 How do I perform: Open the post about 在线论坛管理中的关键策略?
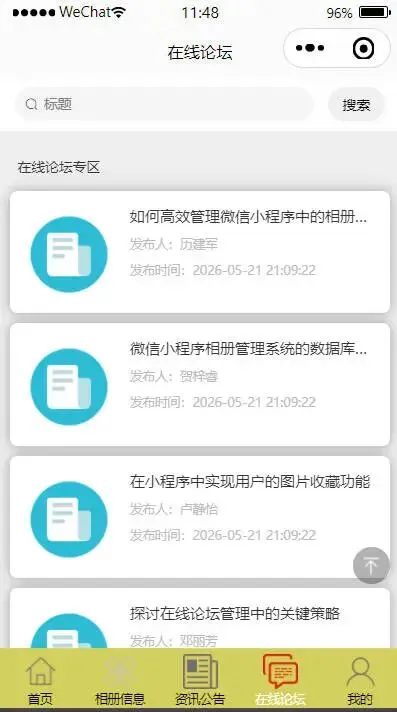coord(200,618)
